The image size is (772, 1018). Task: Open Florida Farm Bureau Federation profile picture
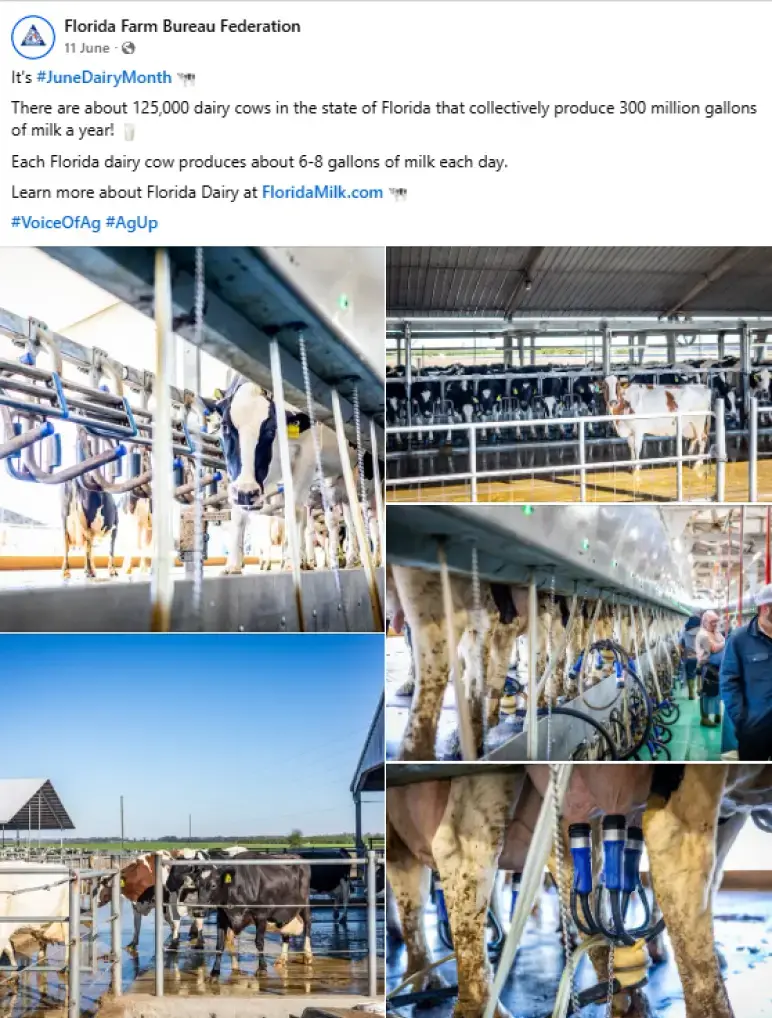coord(33,37)
